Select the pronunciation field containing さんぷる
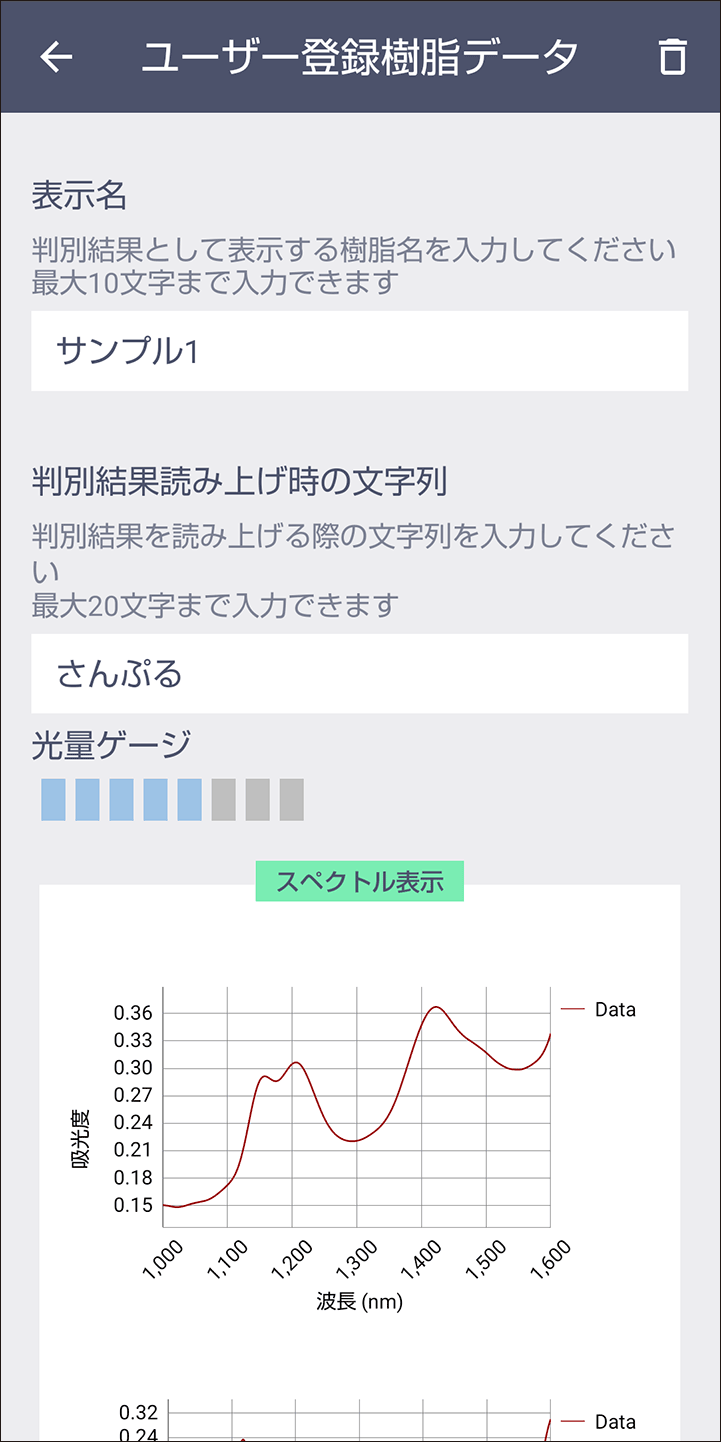 tap(358, 673)
